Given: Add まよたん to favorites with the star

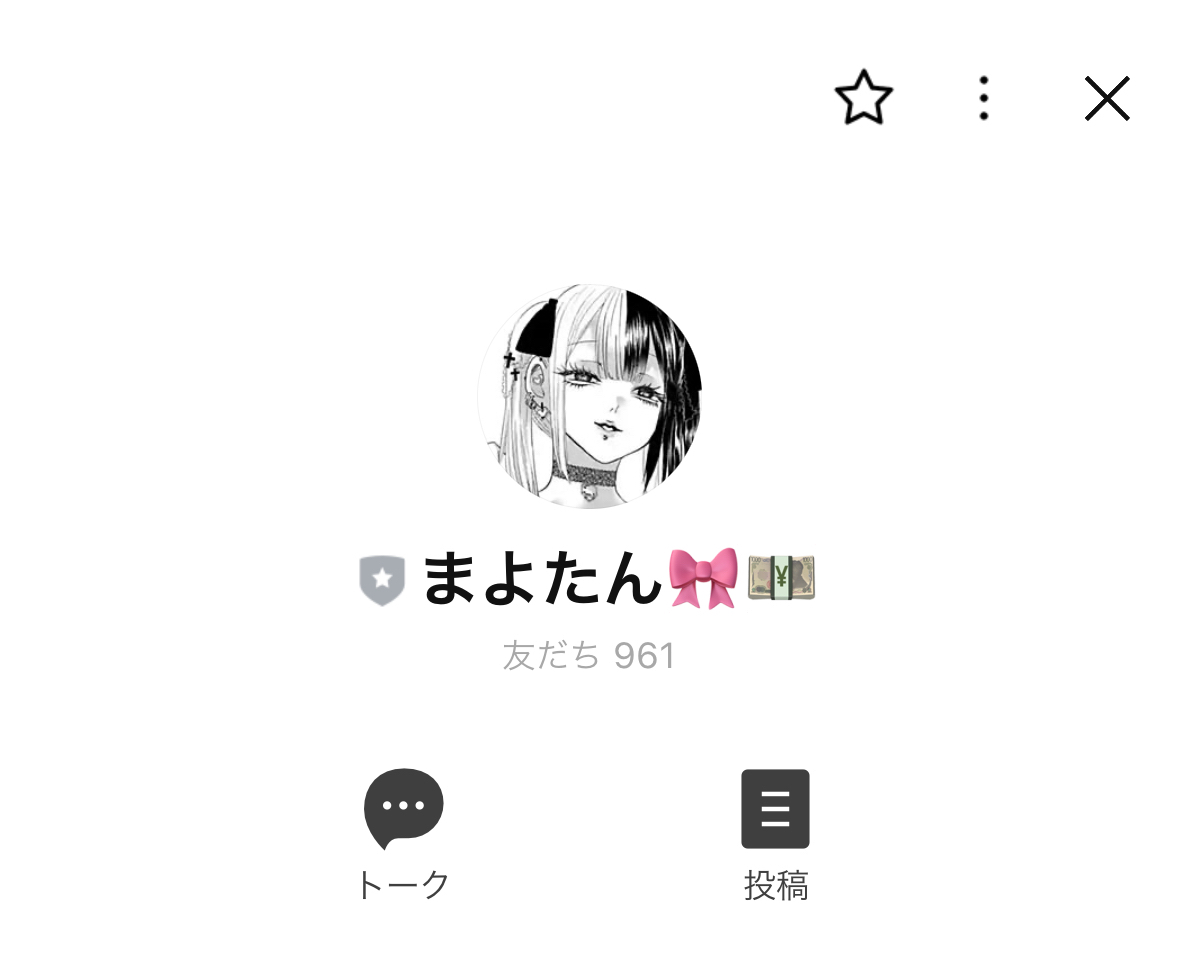Looking at the screenshot, I should click(863, 98).
